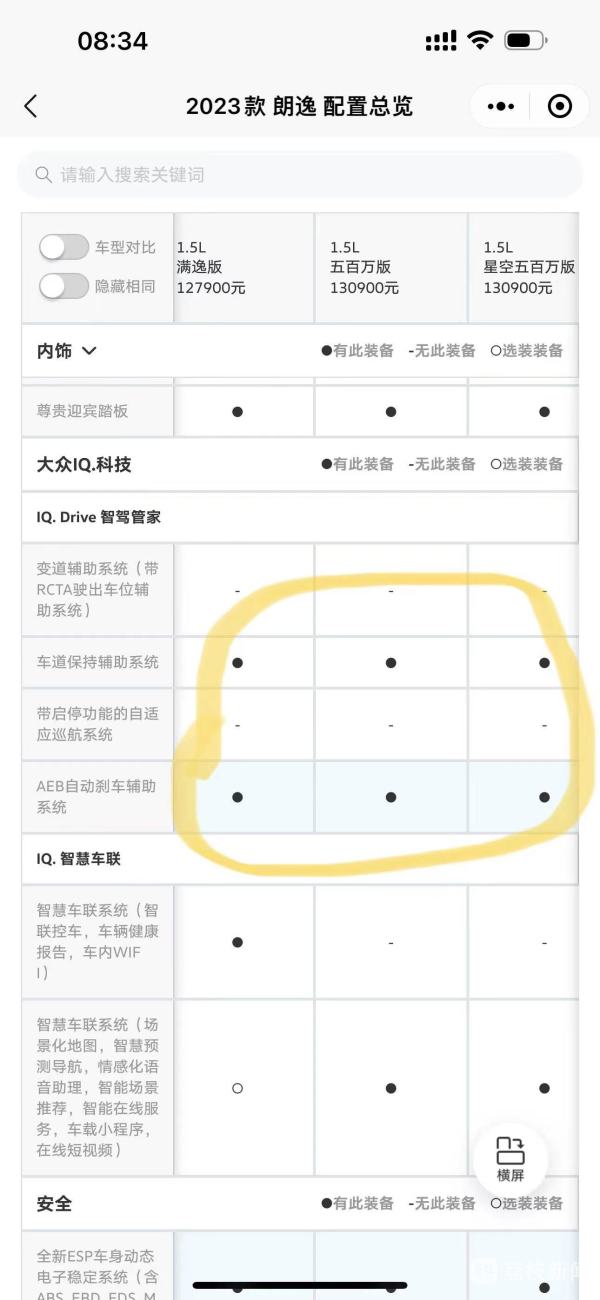The height and width of the screenshot is (1300, 600).
Task: Go back with the top-left arrow
Action: (x=31, y=106)
